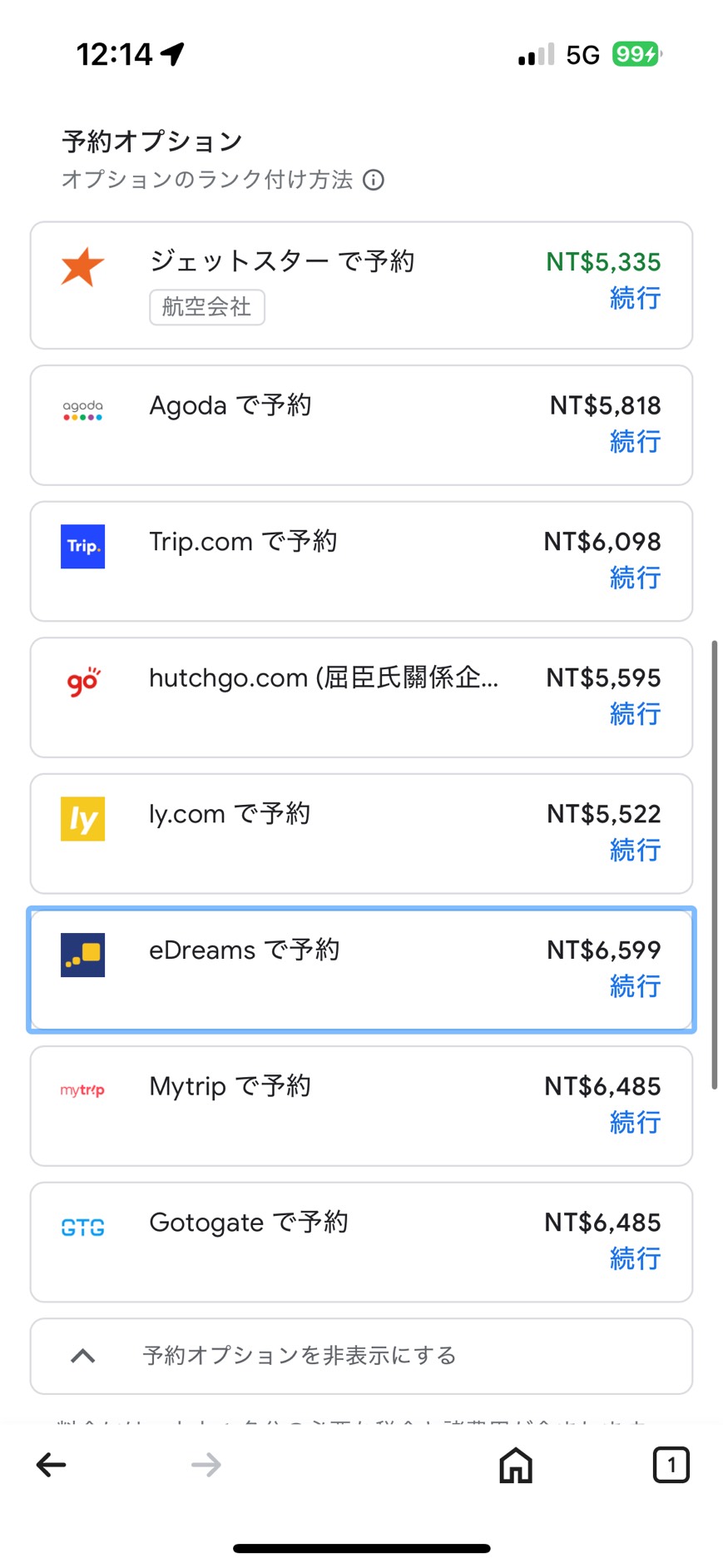
Task: Collapse the booking options list
Action: pos(361,1356)
